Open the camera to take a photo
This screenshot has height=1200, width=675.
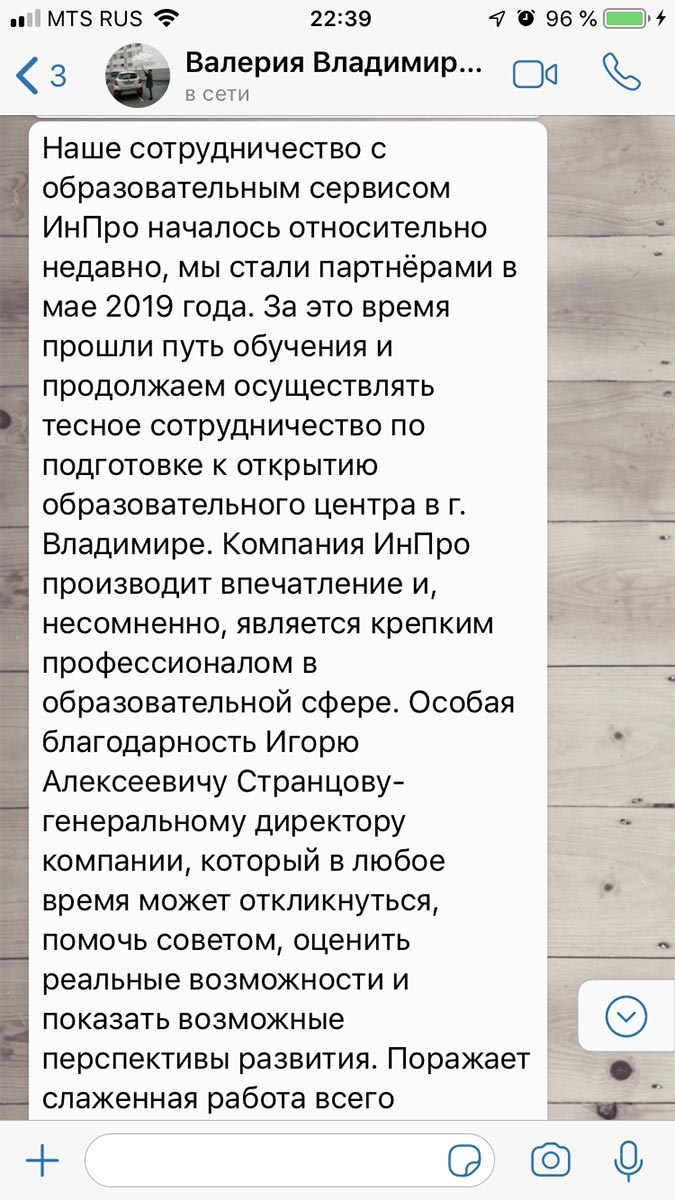pyautogui.click(x=550, y=1161)
